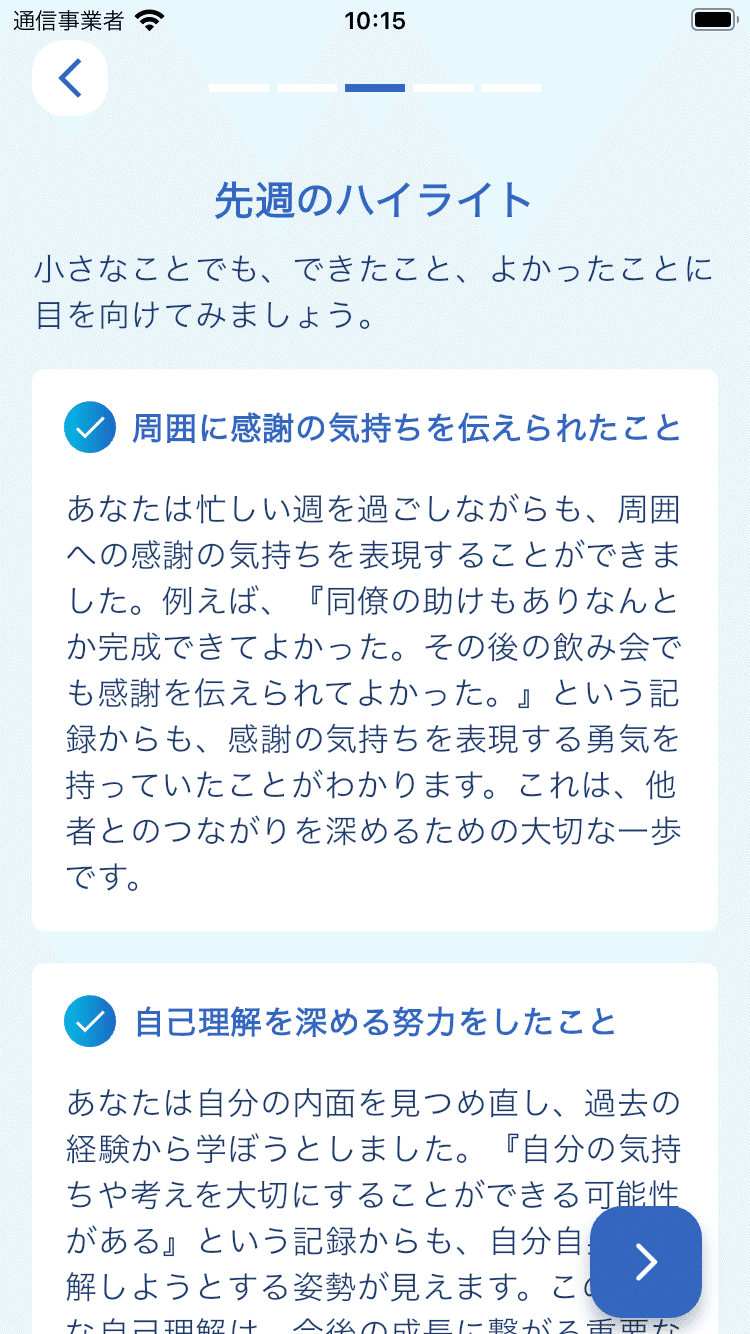750x1334 pixels.
Task: Tap the fourth step in the stepper bar
Action: click(444, 87)
